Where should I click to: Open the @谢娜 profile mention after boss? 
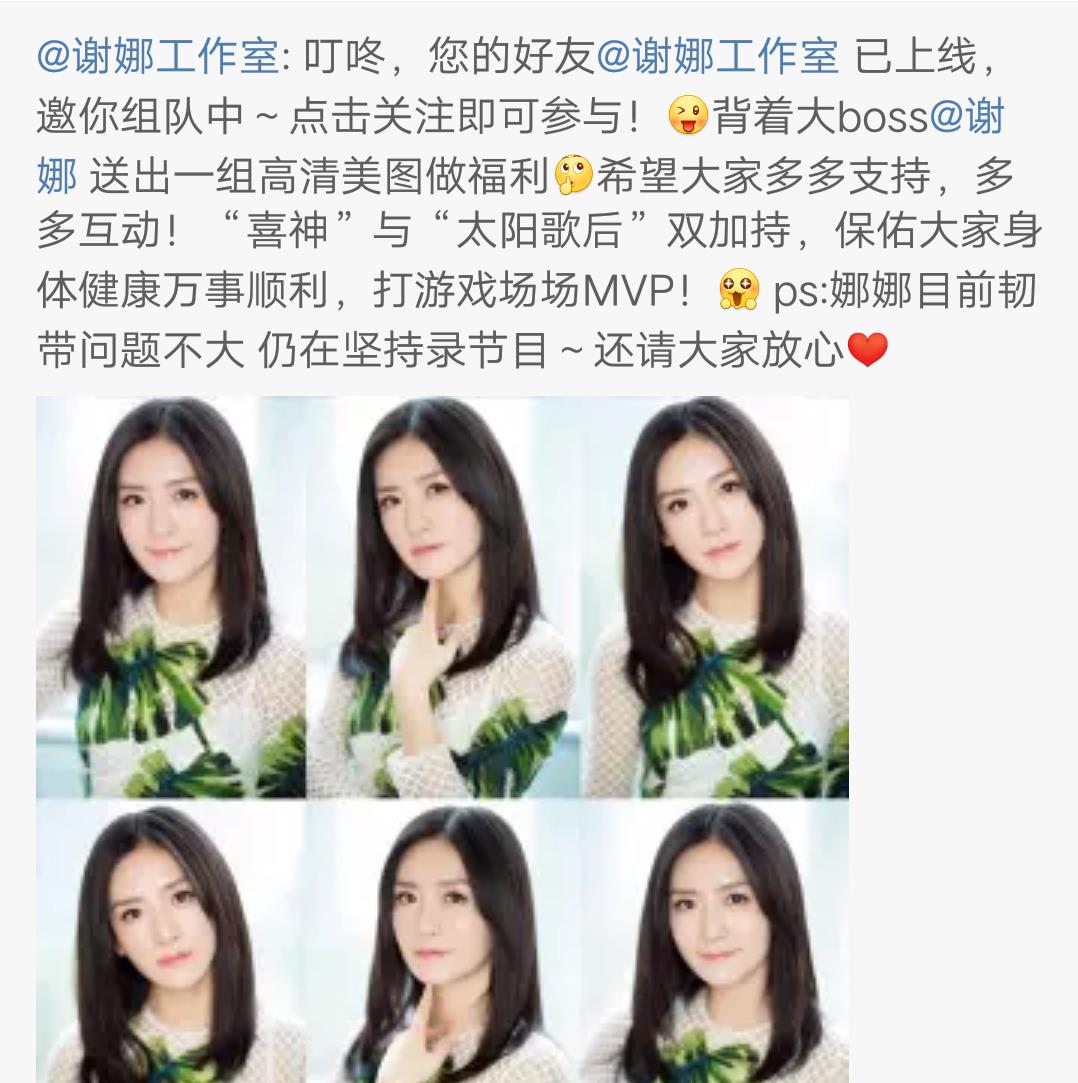(x=966, y=118)
